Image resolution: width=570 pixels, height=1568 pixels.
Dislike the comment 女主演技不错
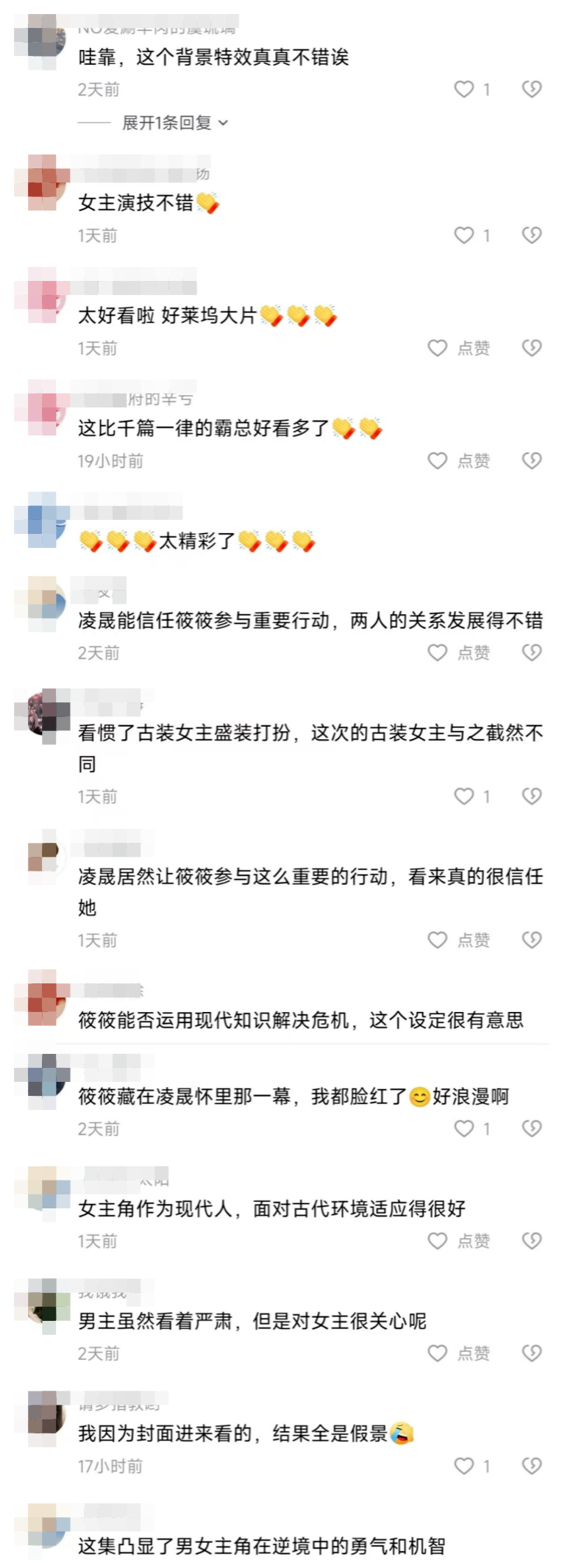532,235
